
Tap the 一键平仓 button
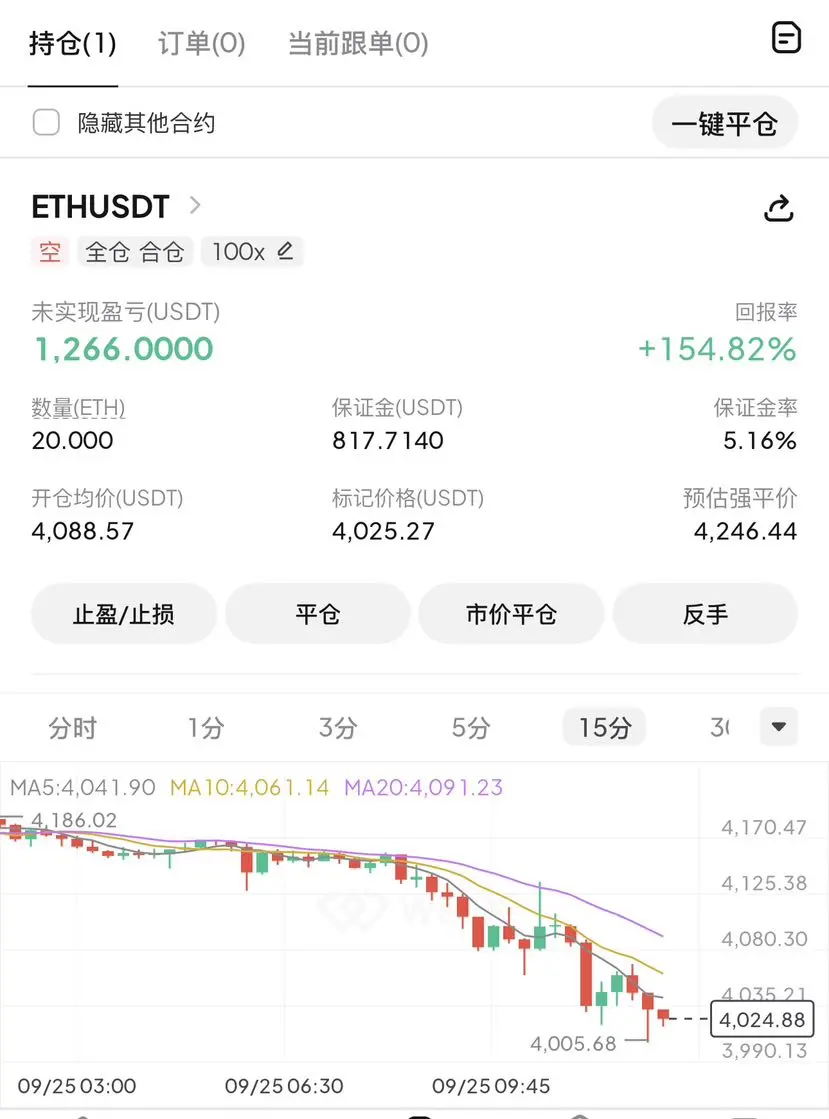[725, 123]
